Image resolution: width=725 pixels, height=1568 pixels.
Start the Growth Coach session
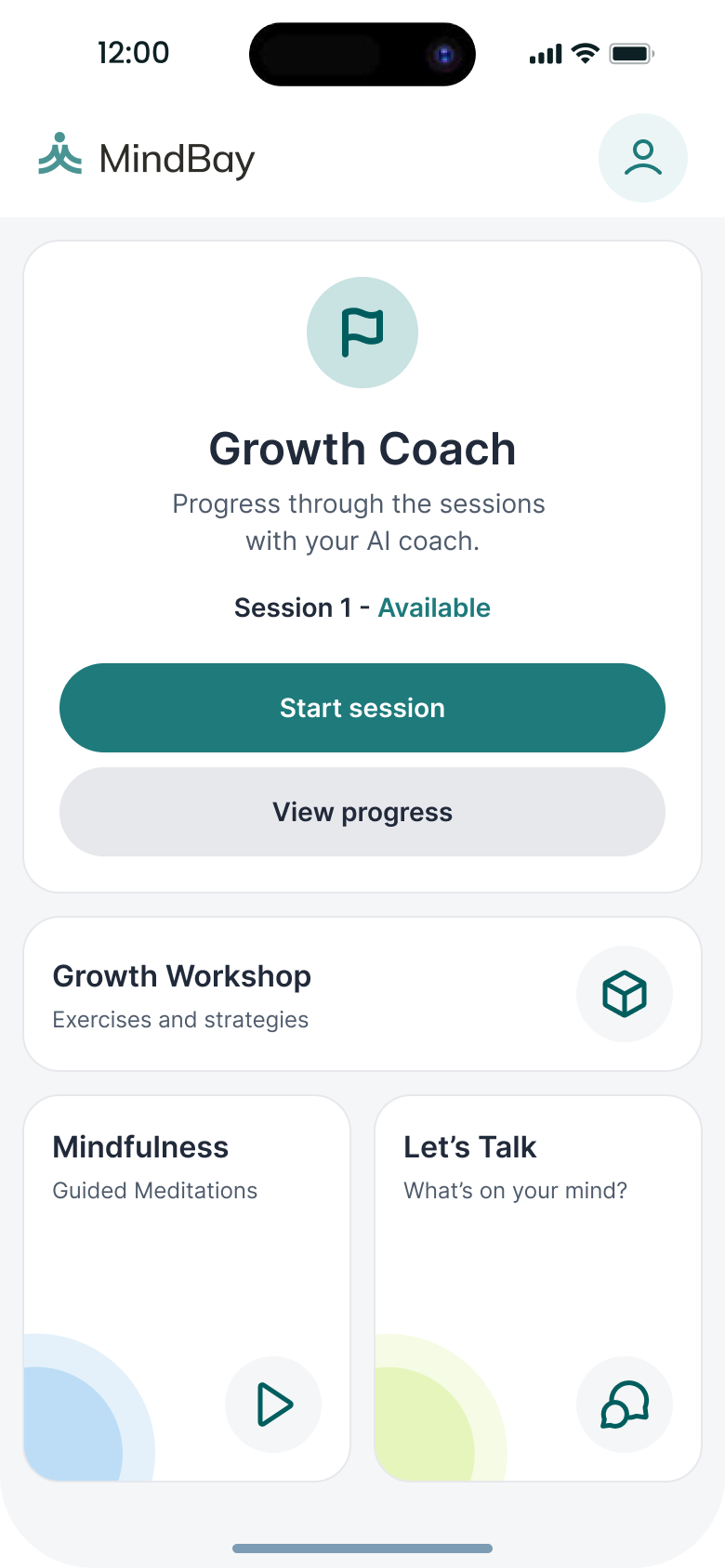click(362, 708)
